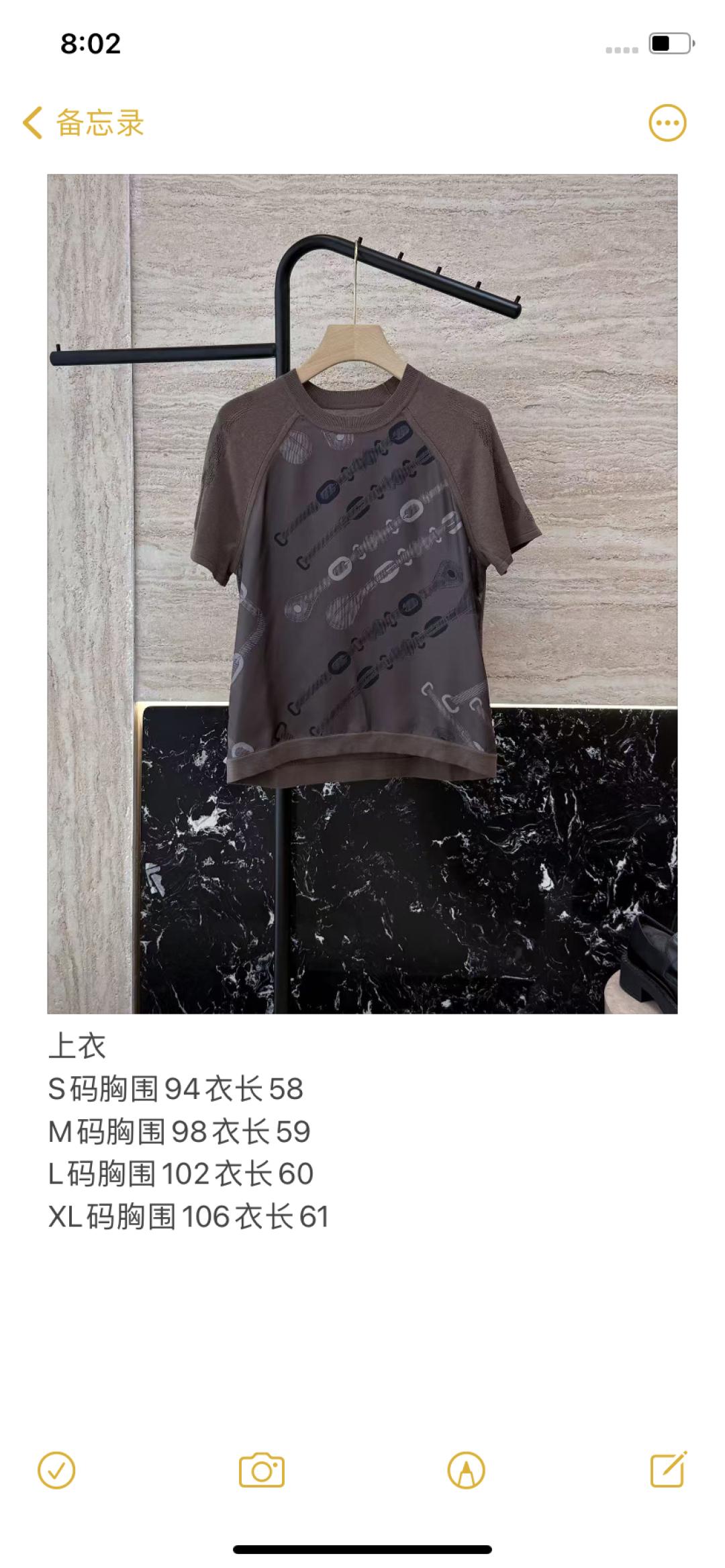
Task: Compose a new note
Action: pos(669,1469)
